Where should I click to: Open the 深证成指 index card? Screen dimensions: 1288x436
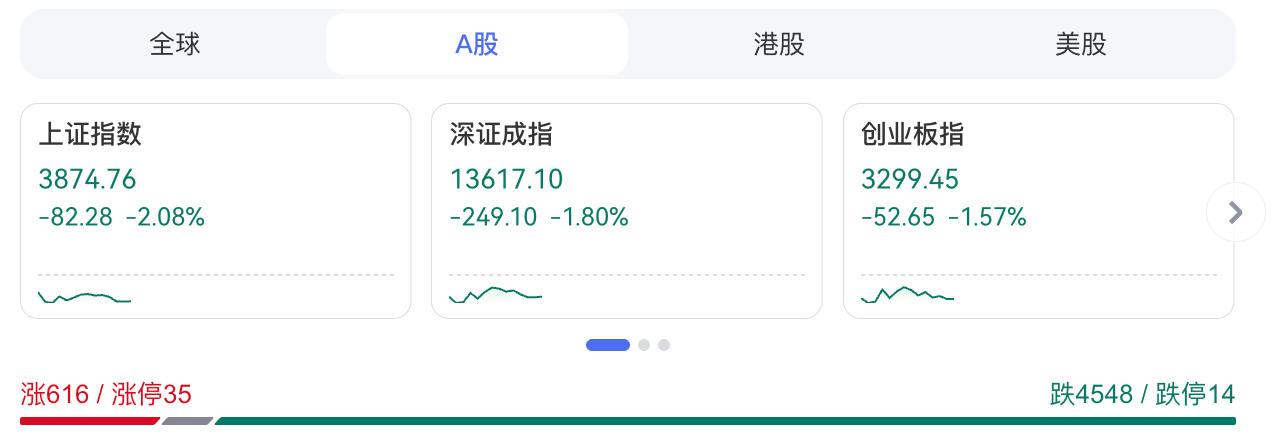pos(626,210)
